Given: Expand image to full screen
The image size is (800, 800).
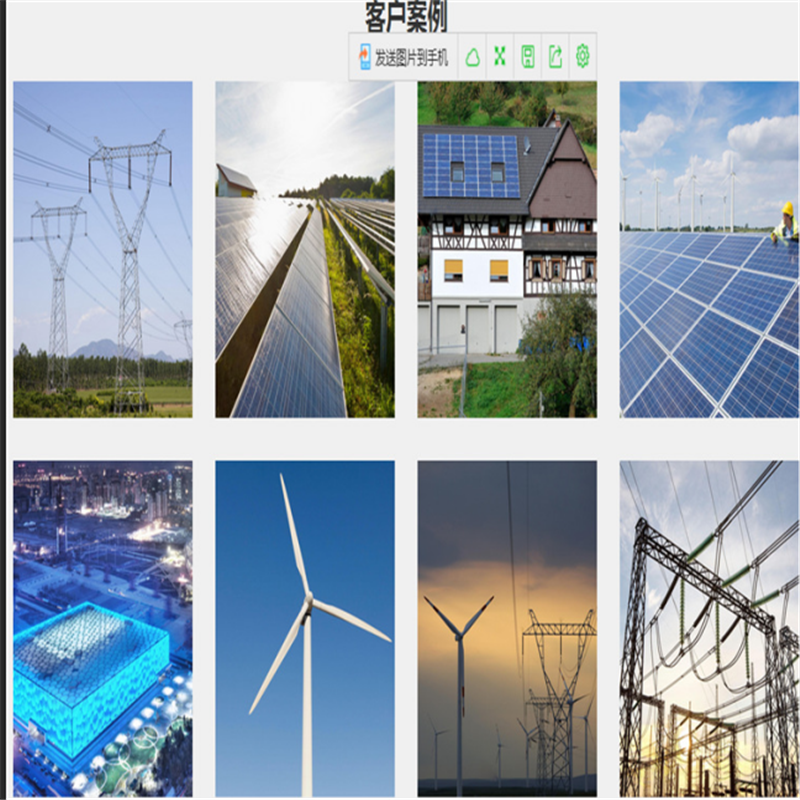Looking at the screenshot, I should tap(500, 56).
